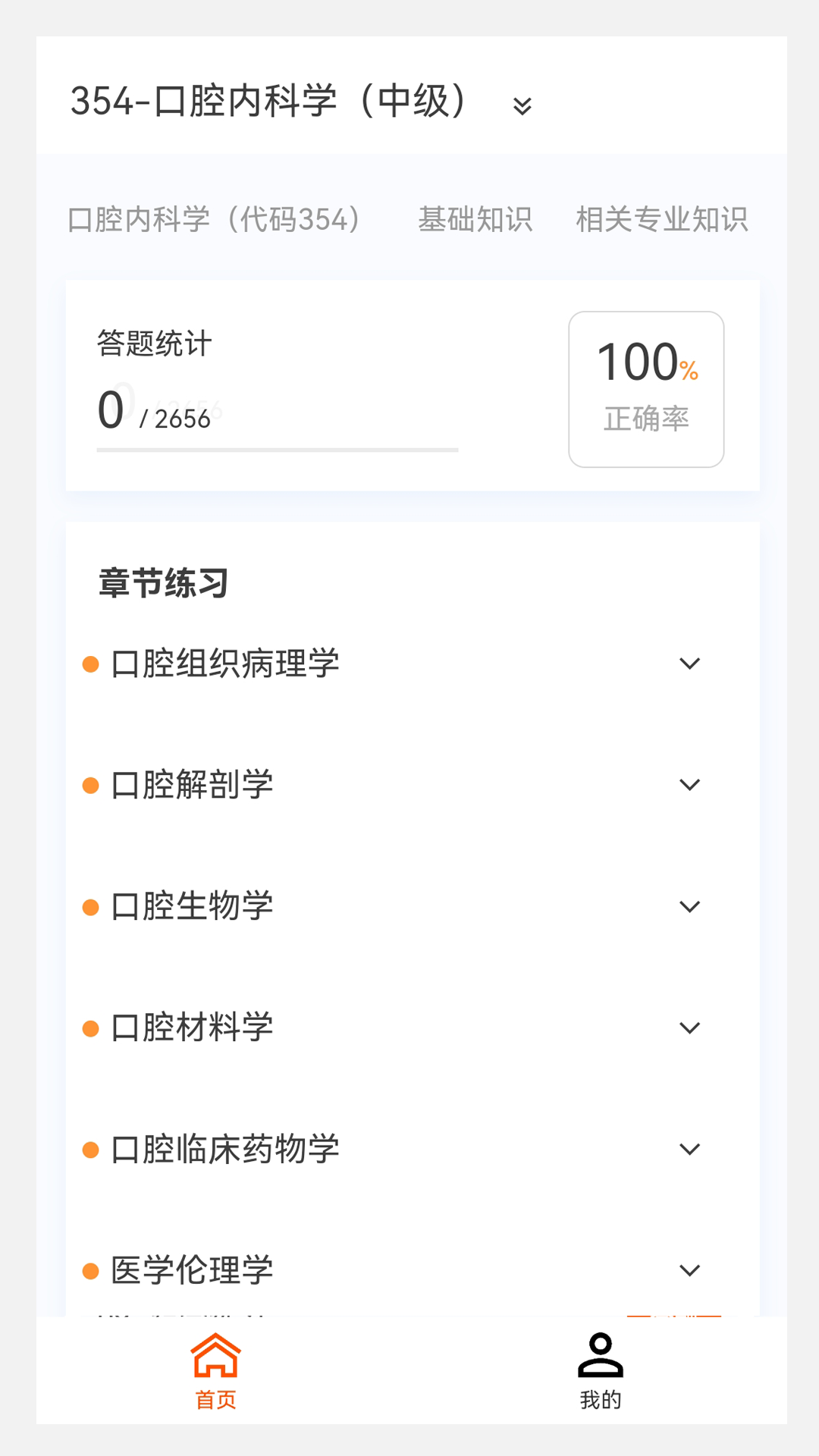This screenshot has width=819, height=1456.
Task: Switch to the 基础知识 tab
Action: coord(475,220)
